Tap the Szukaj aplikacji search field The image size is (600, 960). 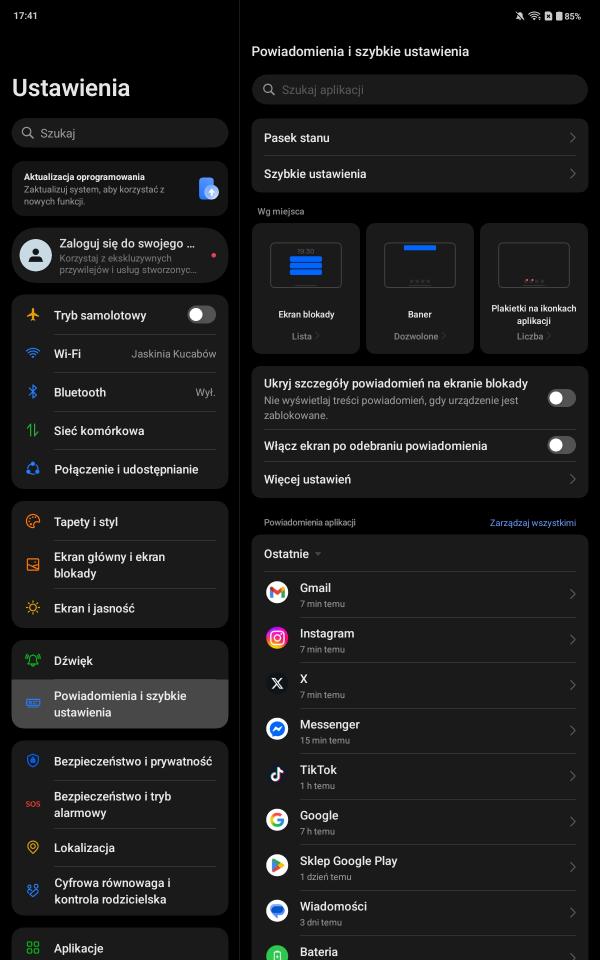click(420, 90)
